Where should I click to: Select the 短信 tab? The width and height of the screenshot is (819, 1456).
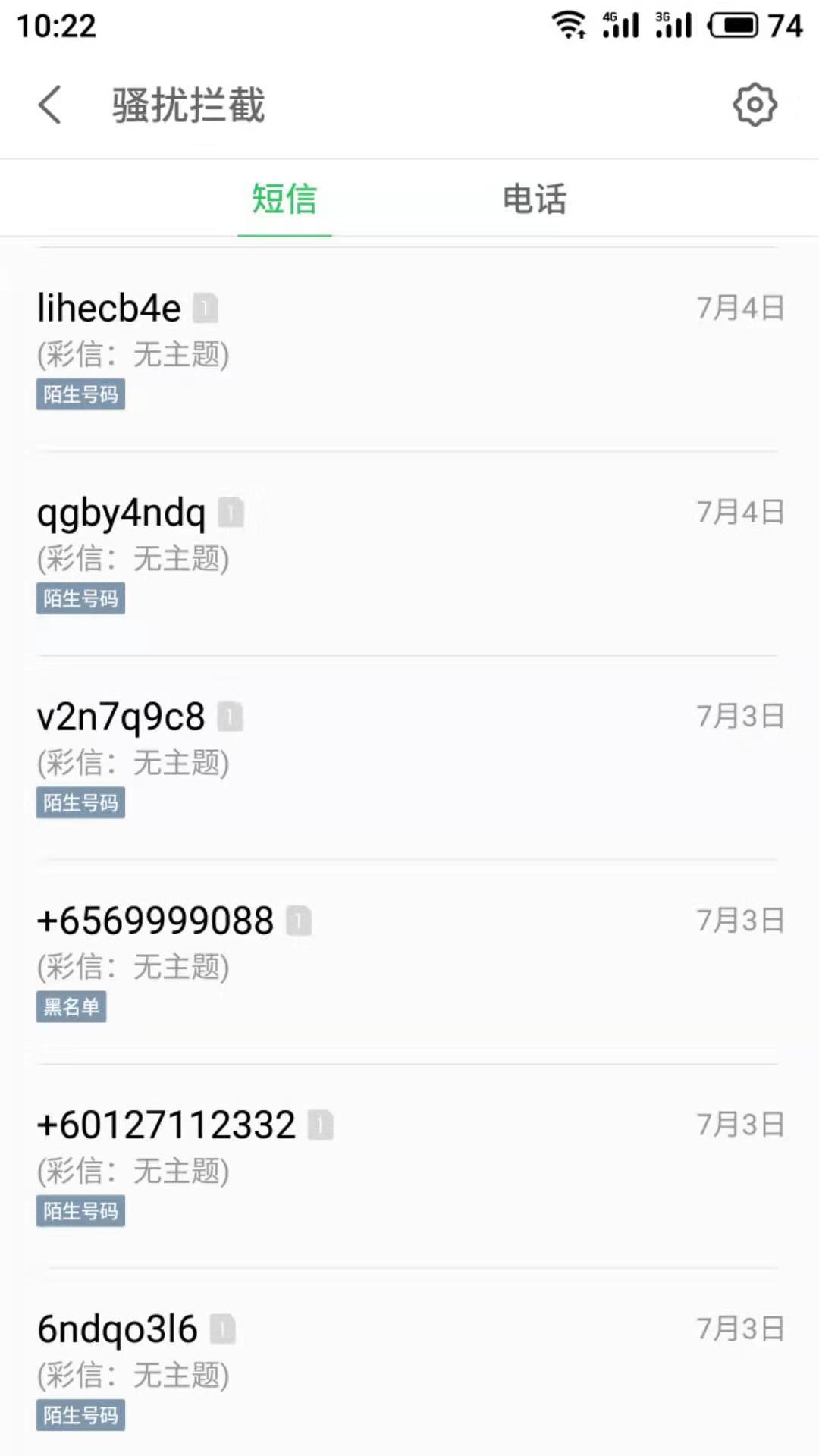[x=284, y=199]
